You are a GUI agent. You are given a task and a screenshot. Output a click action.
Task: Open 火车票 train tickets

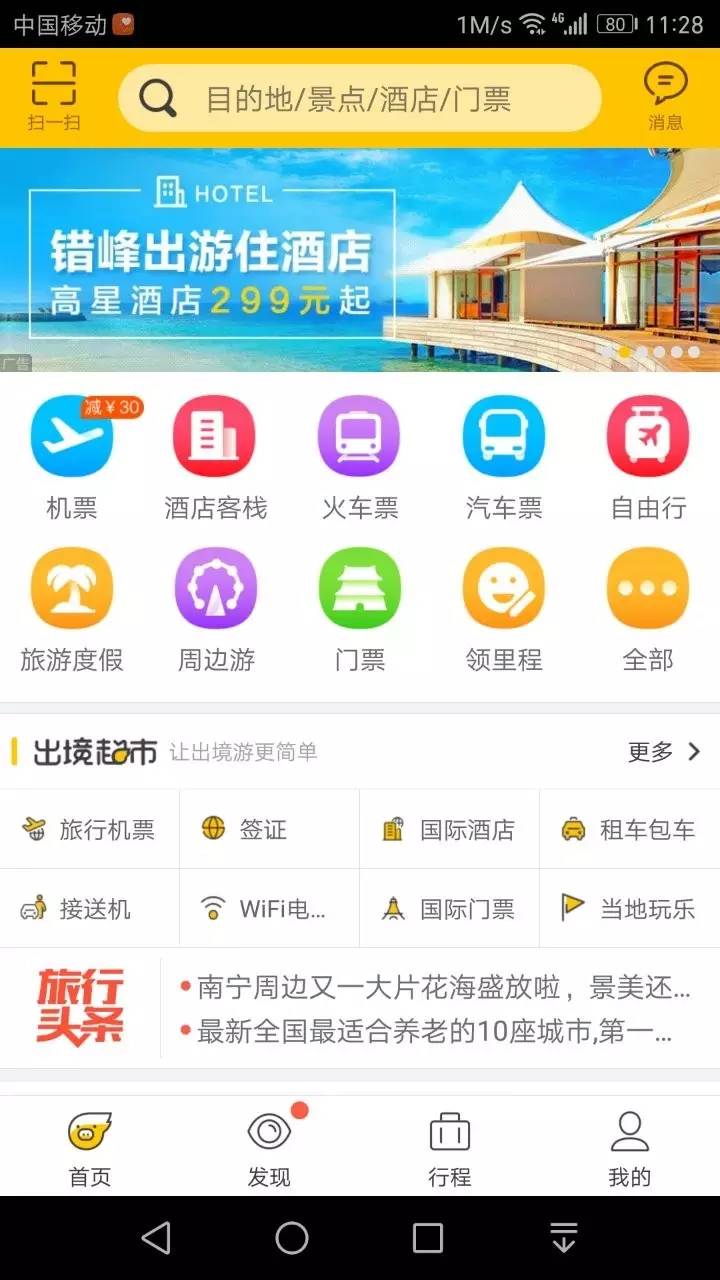(359, 457)
